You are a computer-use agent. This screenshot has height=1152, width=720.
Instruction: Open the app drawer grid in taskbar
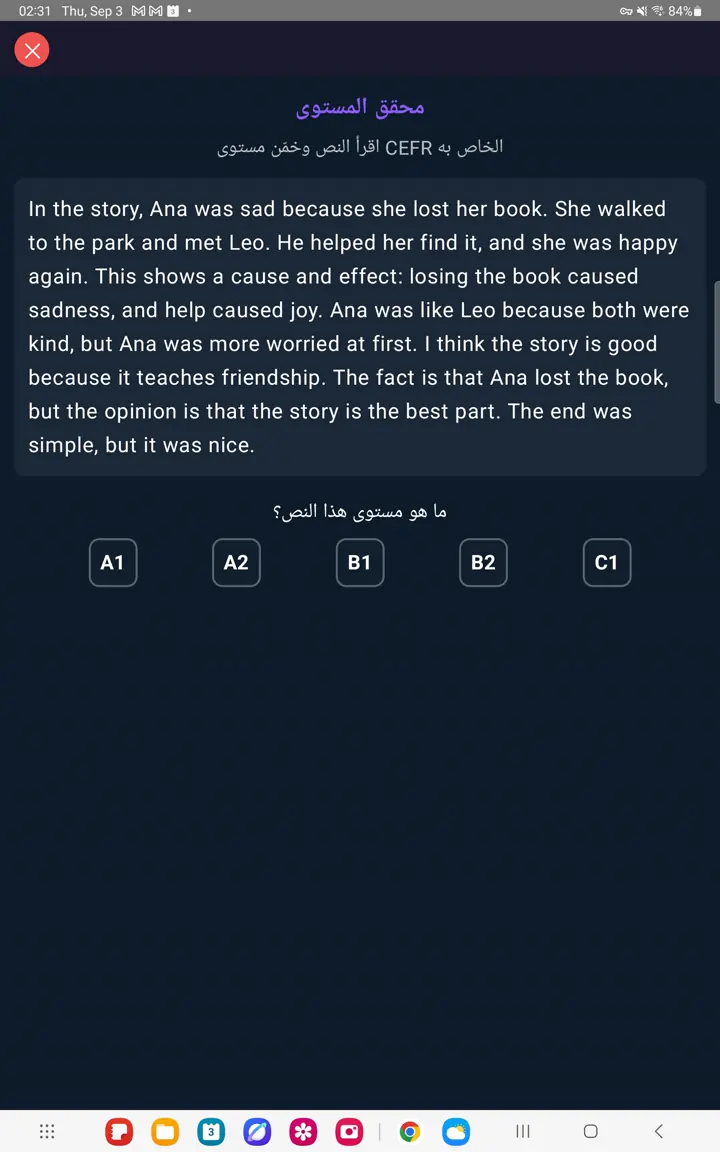[x=47, y=1131]
